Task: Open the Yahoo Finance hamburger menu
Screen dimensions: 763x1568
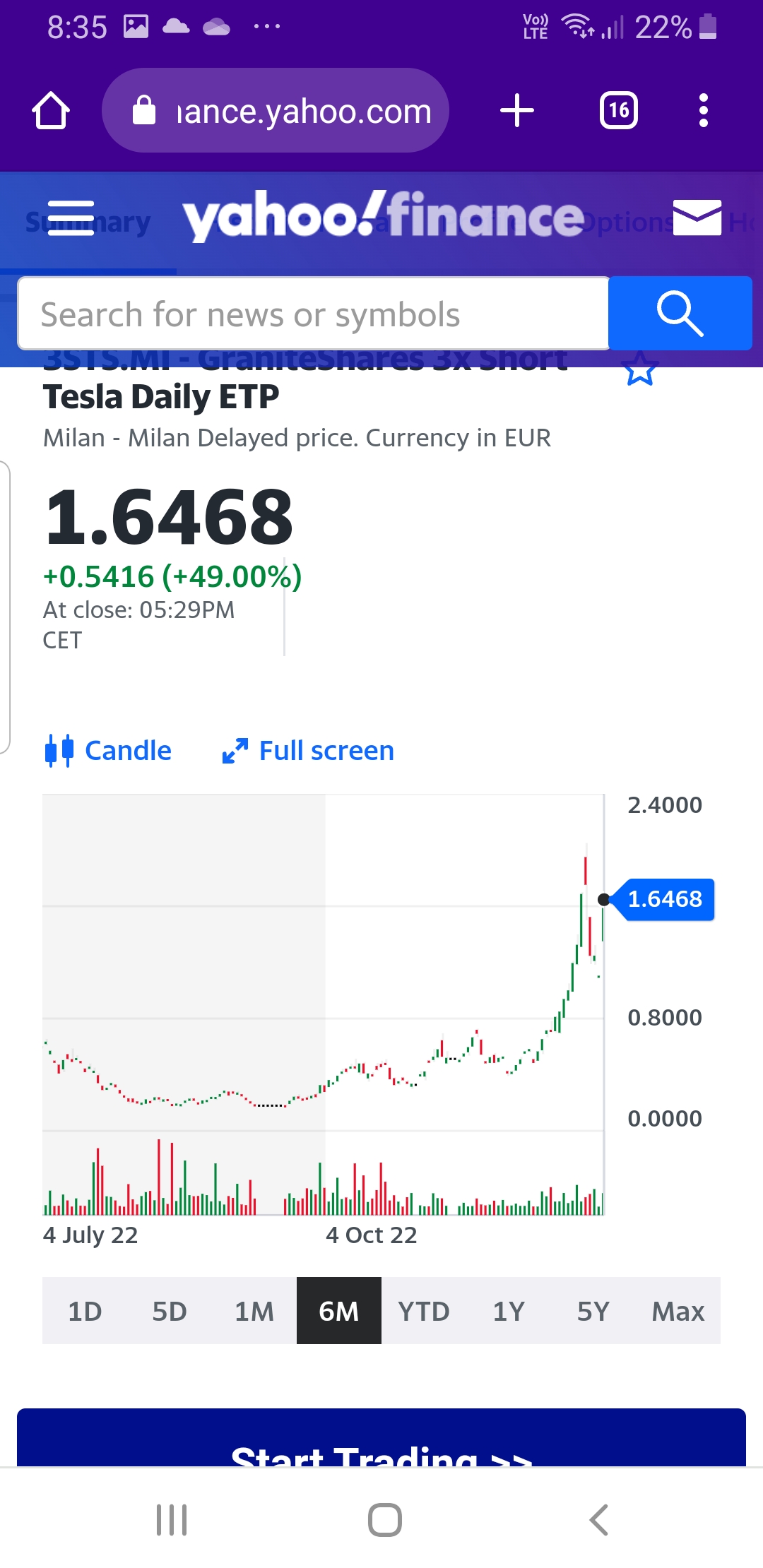Action: tap(71, 218)
